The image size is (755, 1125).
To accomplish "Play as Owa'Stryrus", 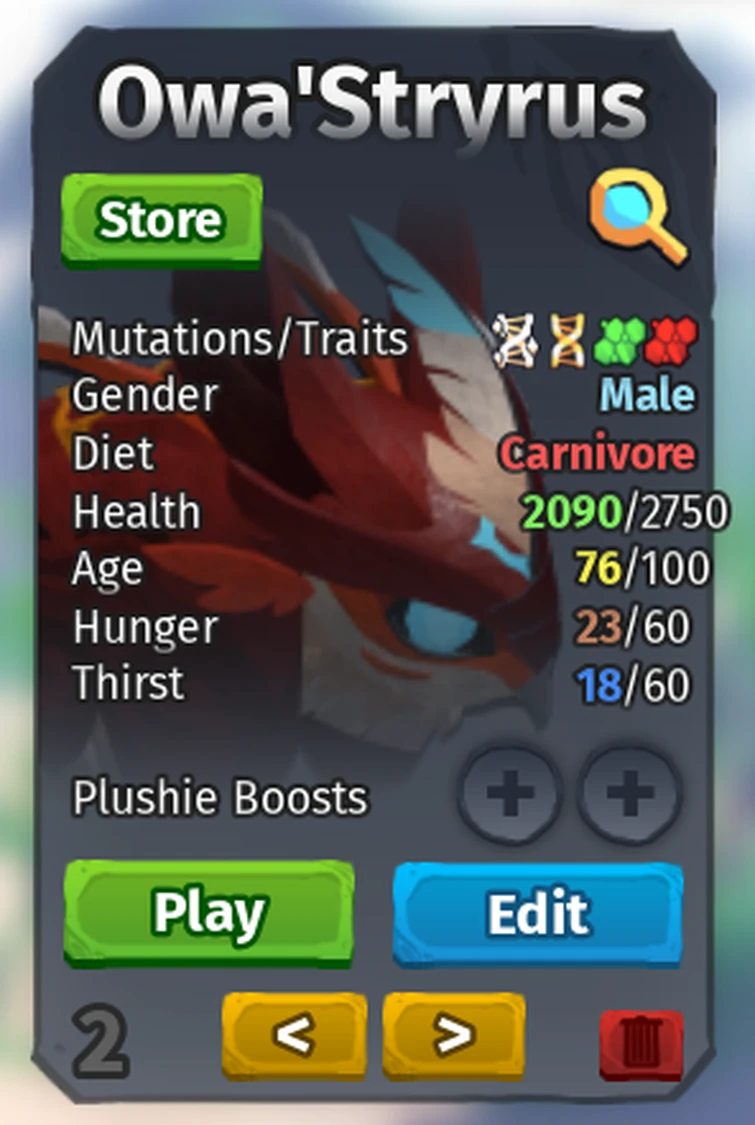I will click(x=209, y=912).
